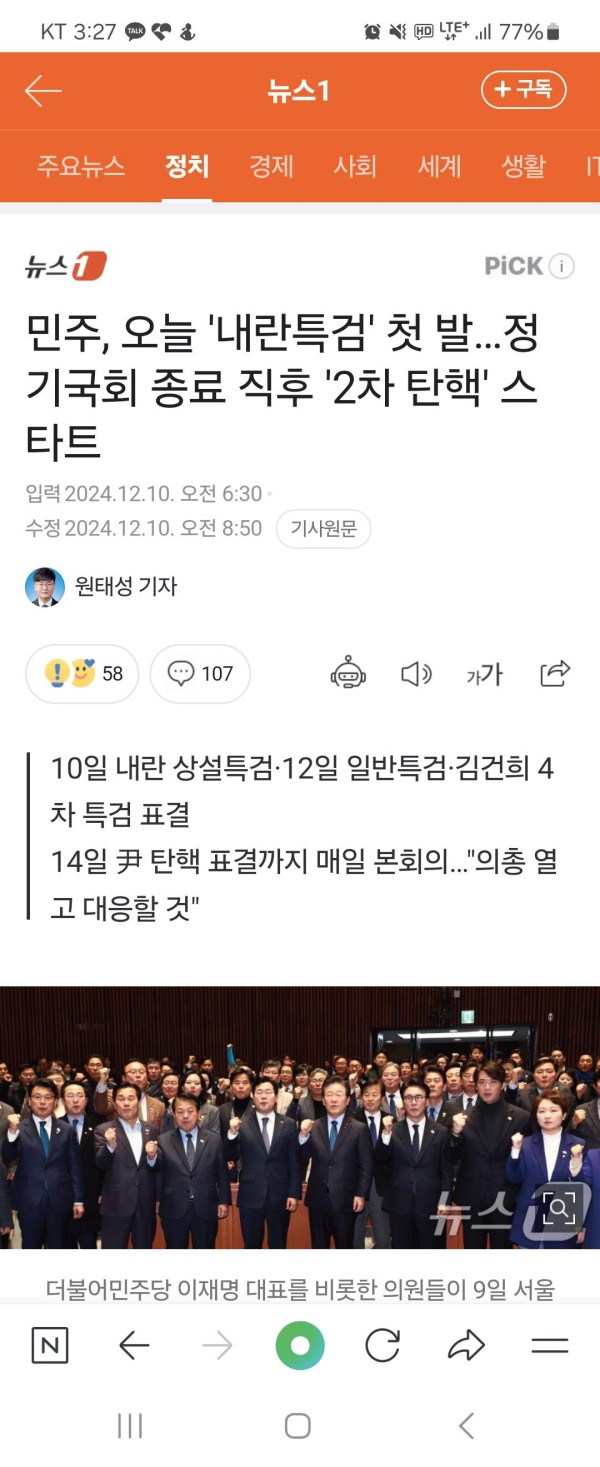
Task: Open image search on the article photo
Action: 559,1209
